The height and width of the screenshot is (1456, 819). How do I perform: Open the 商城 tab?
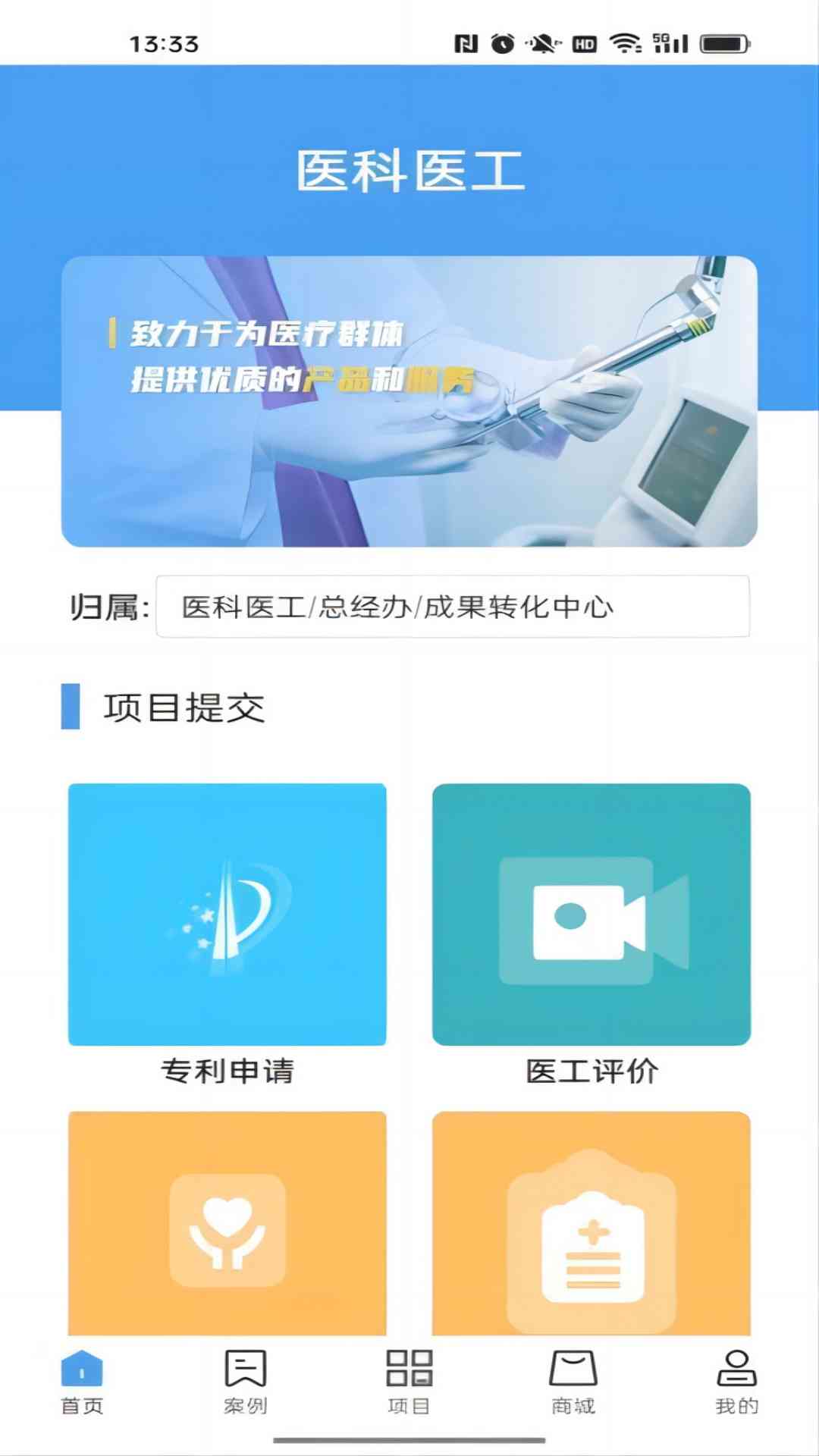(x=573, y=1382)
